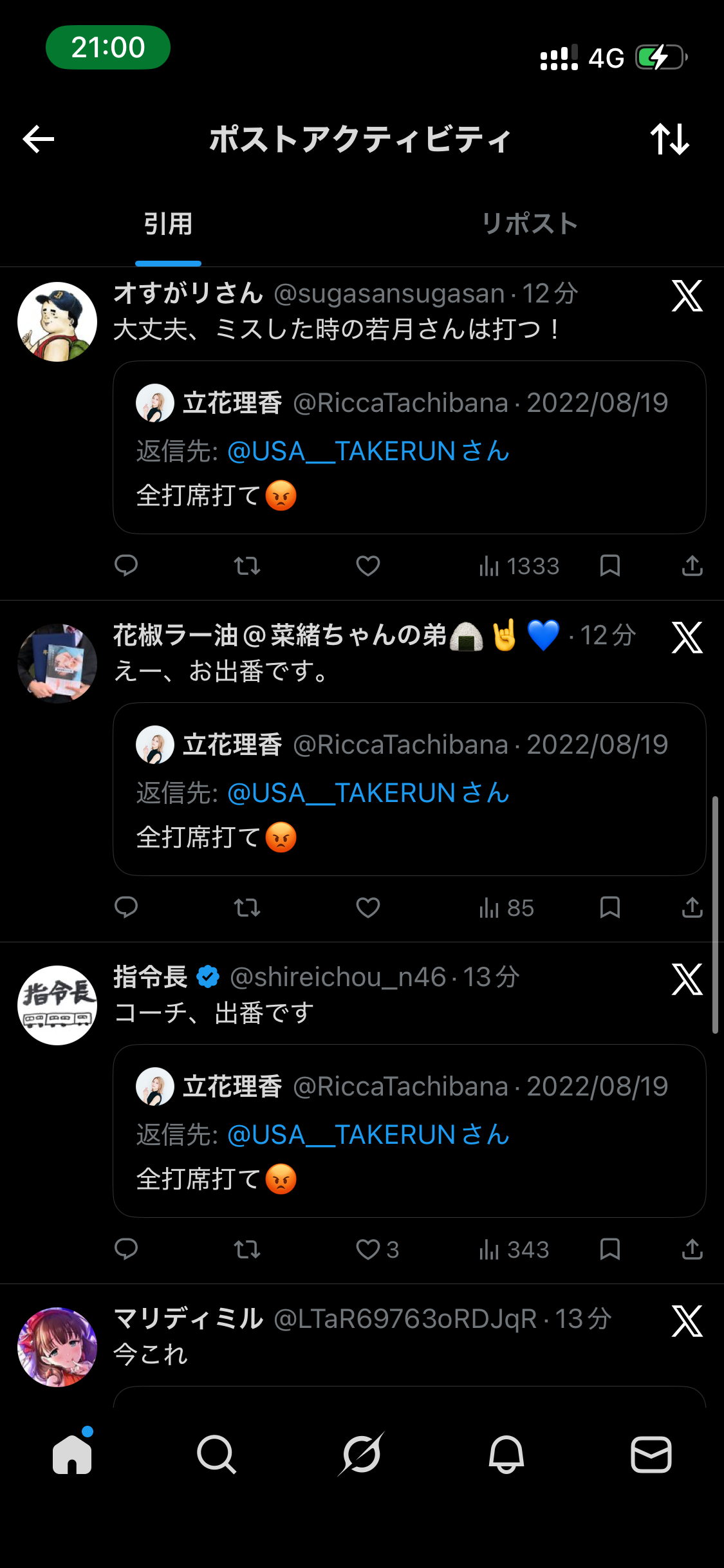Bookmark the え一、お出番です。 post
The width and height of the screenshot is (724, 1568).
click(609, 908)
